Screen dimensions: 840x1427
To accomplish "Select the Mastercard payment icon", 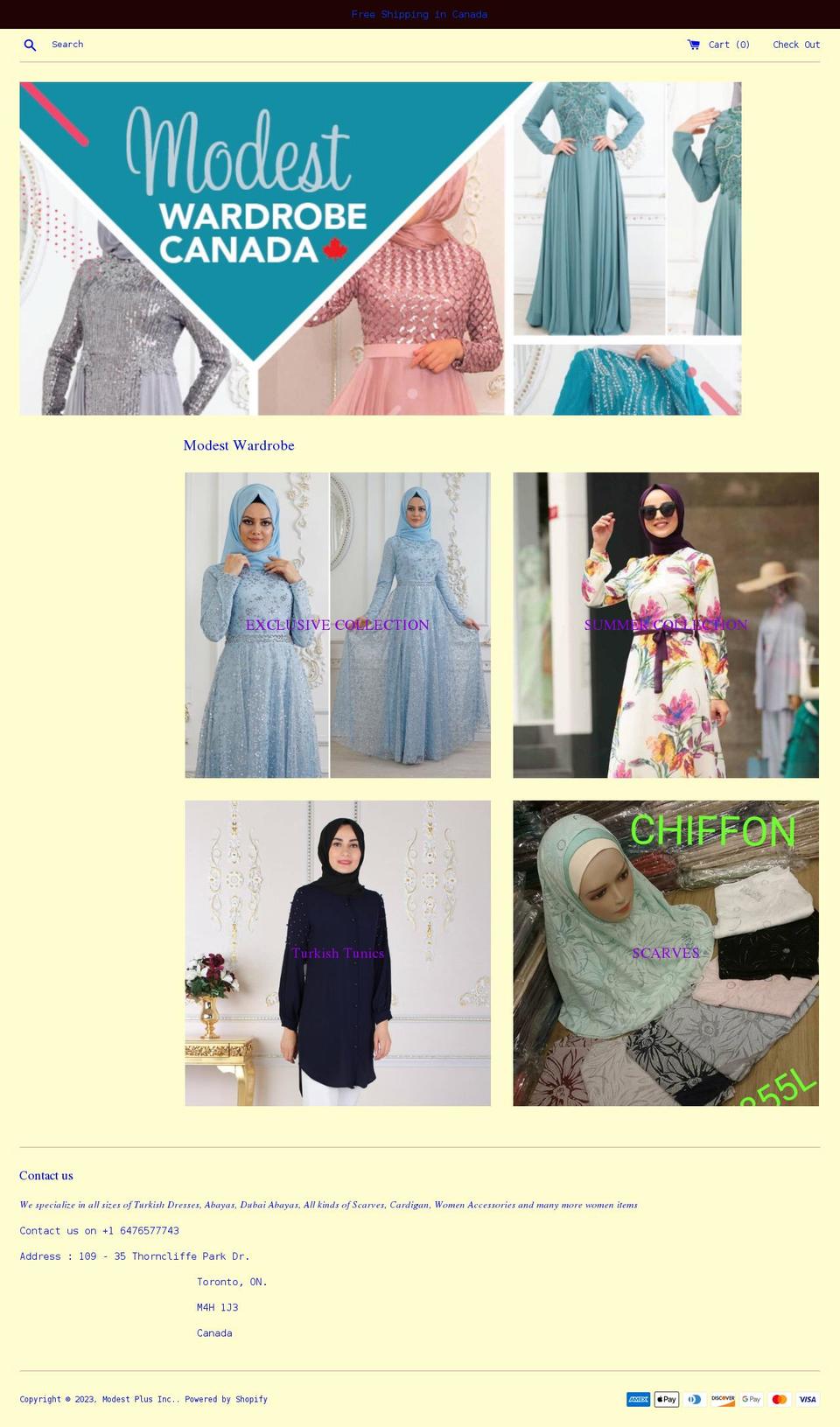I will [x=778, y=1399].
